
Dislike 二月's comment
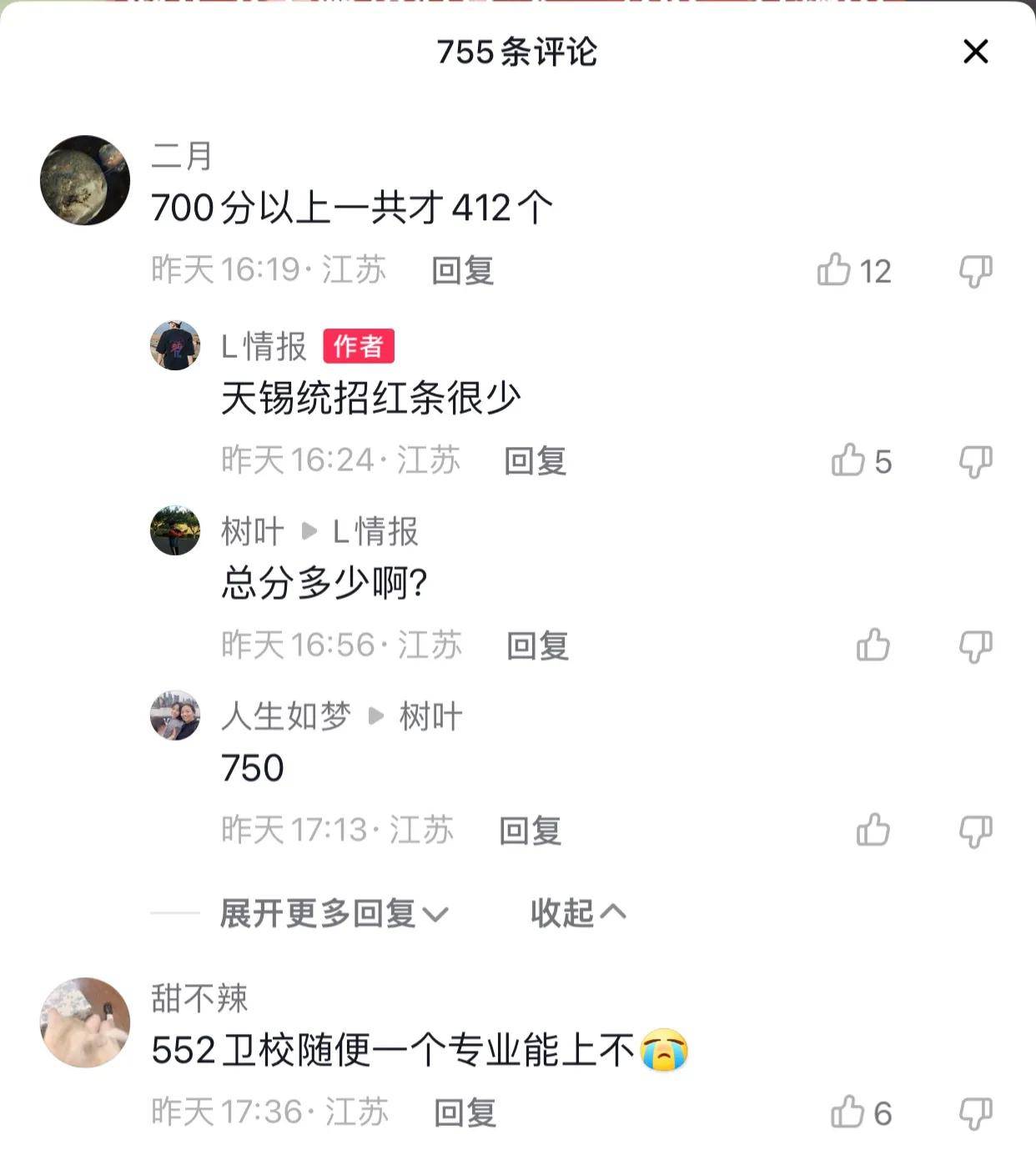coord(975,271)
